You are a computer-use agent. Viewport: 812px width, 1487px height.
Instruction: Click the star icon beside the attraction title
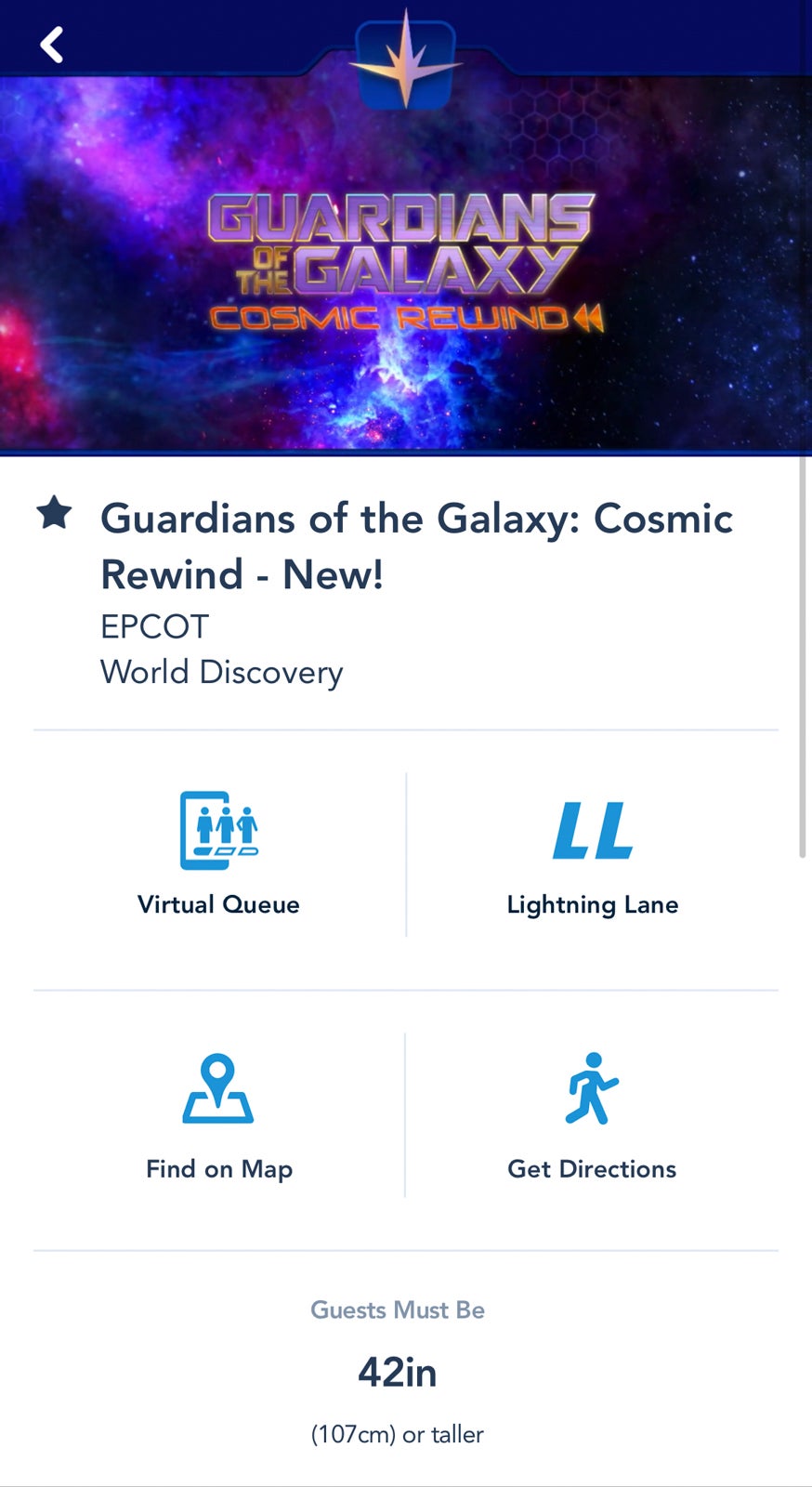[53, 514]
